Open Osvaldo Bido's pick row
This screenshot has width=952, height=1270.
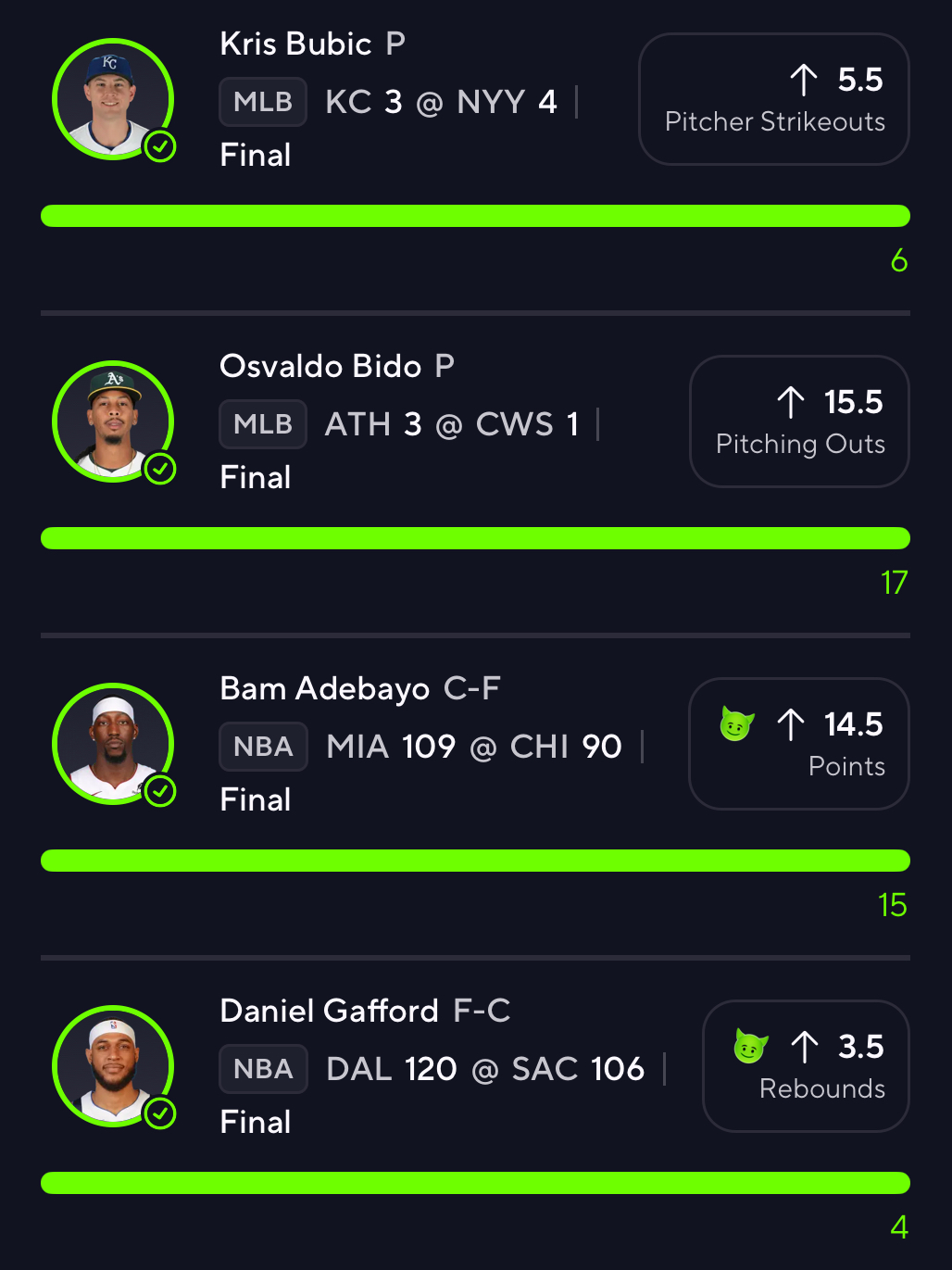pyautogui.click(x=407, y=422)
